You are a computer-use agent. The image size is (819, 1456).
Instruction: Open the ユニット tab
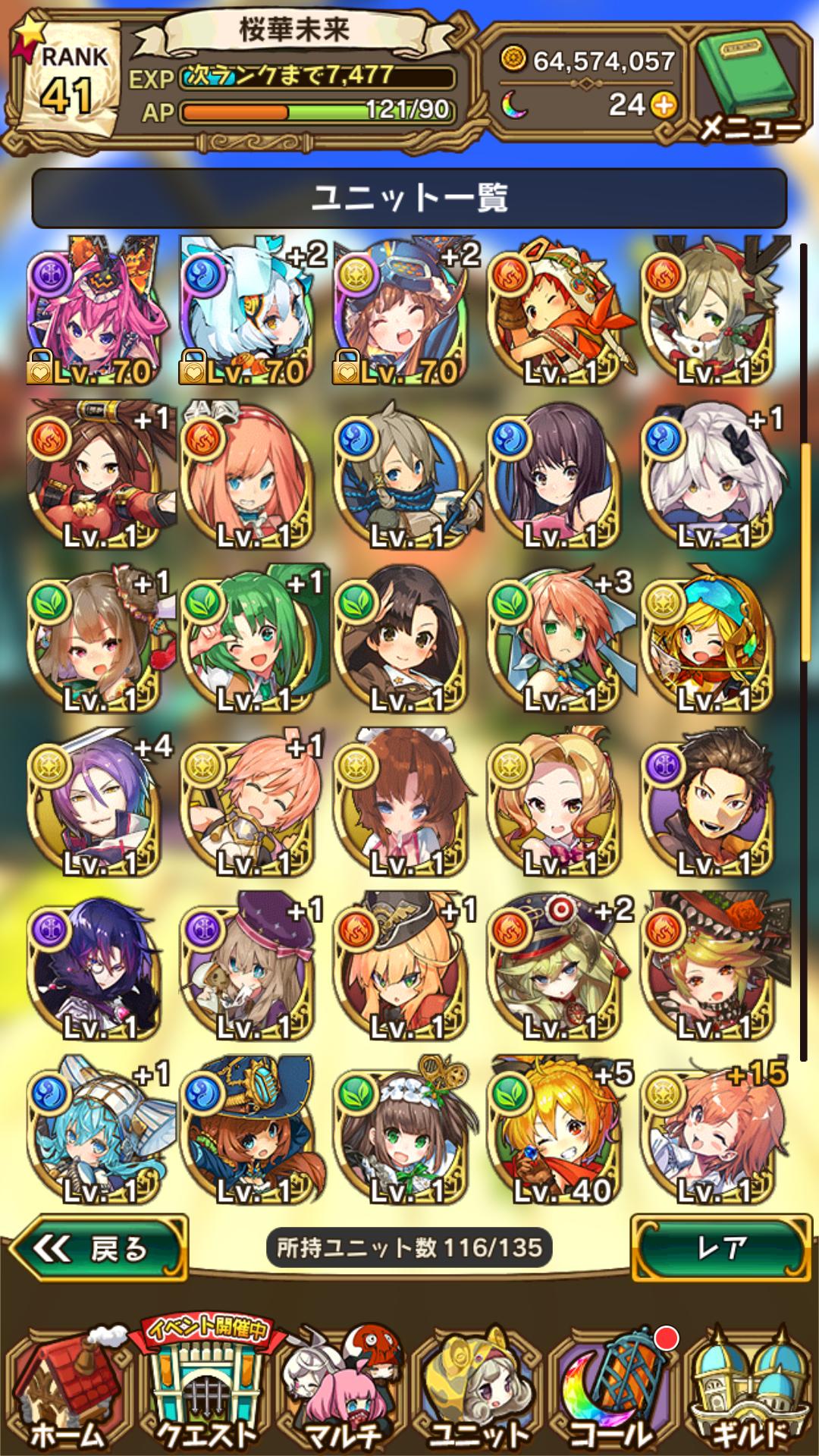pos(478,1392)
